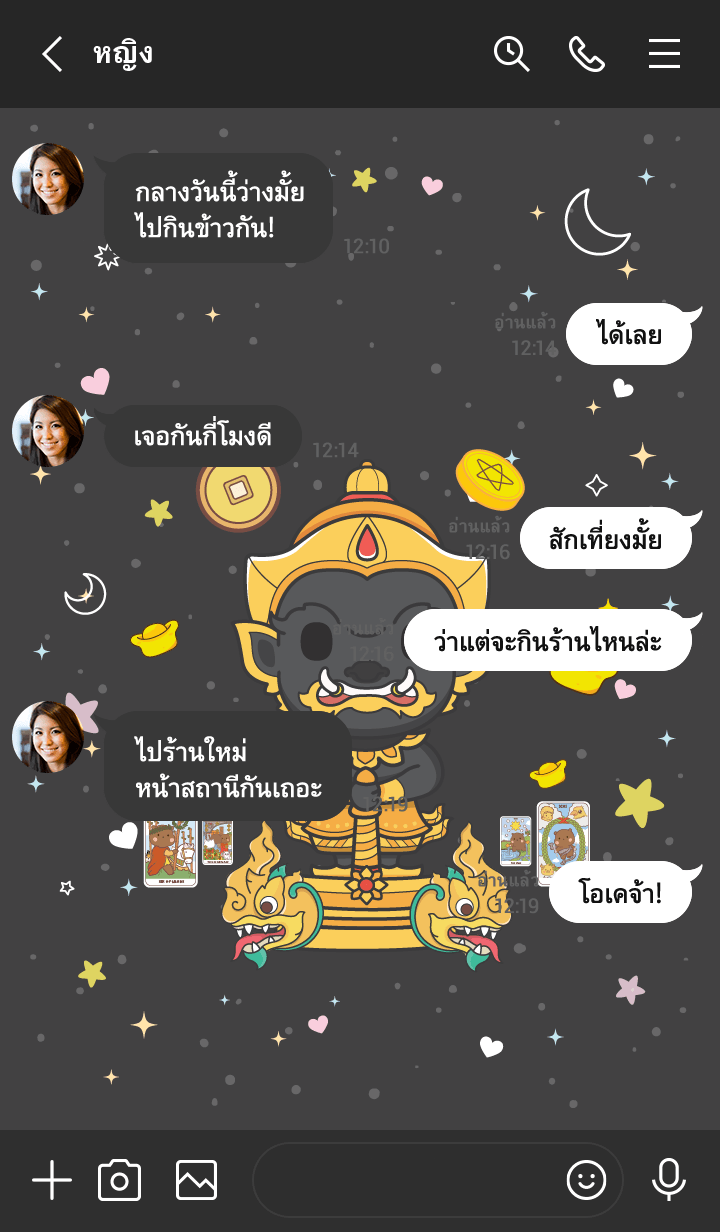Record a voice message with the microphone
This screenshot has width=720, height=1232.
(668, 1181)
